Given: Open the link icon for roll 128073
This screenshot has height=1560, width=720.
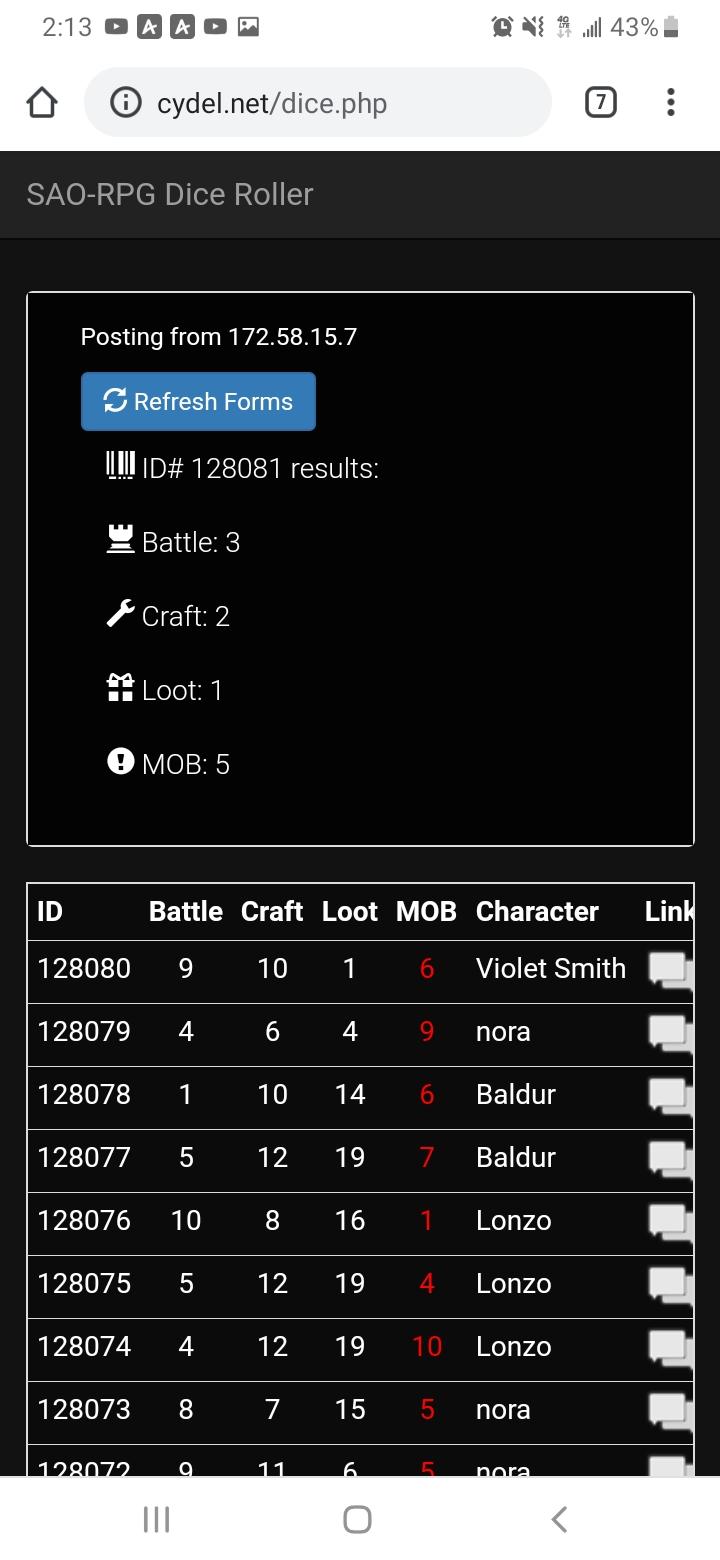Looking at the screenshot, I should [670, 1410].
